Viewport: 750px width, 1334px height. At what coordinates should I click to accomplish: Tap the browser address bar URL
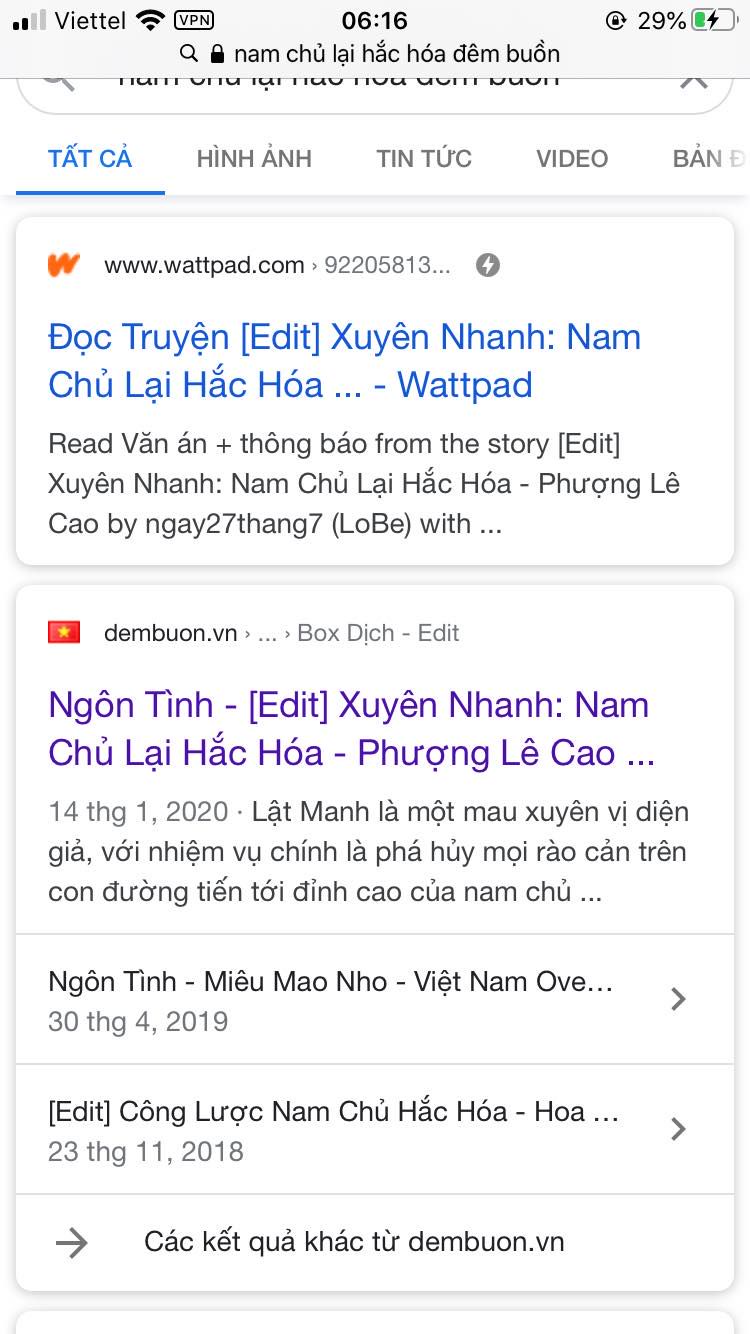pyautogui.click(x=383, y=53)
